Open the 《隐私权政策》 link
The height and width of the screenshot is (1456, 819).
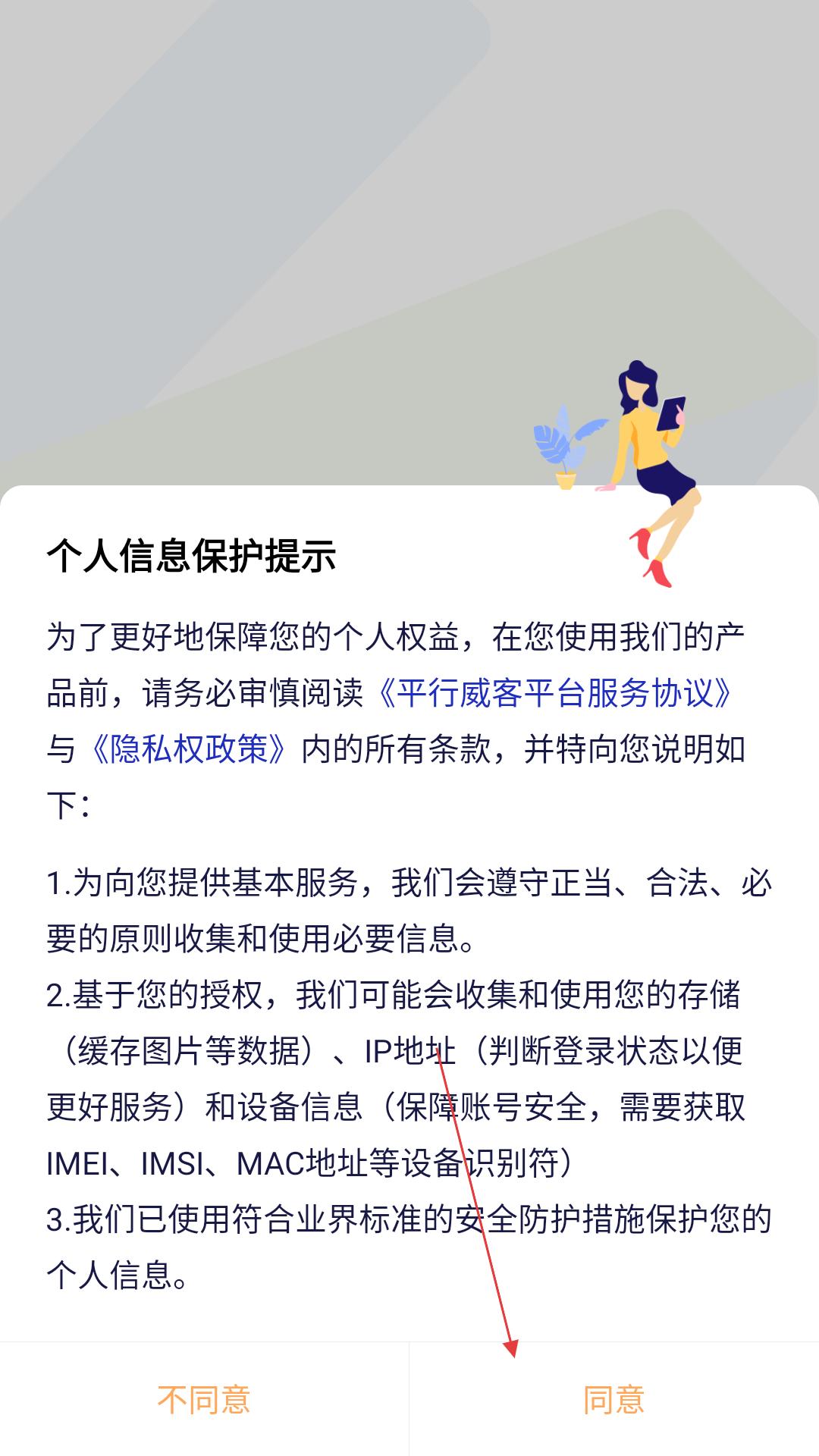click(x=188, y=749)
